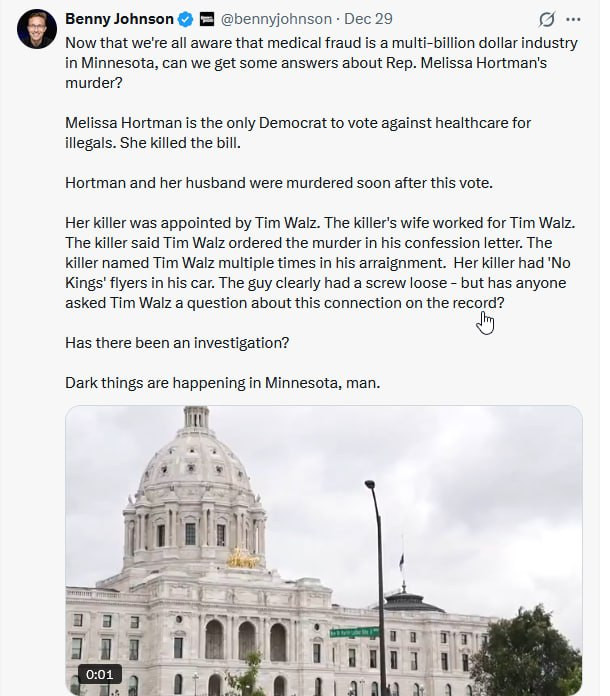610x696 pixels.
Task: Tap the Grok explain icon
Action: click(x=546, y=19)
